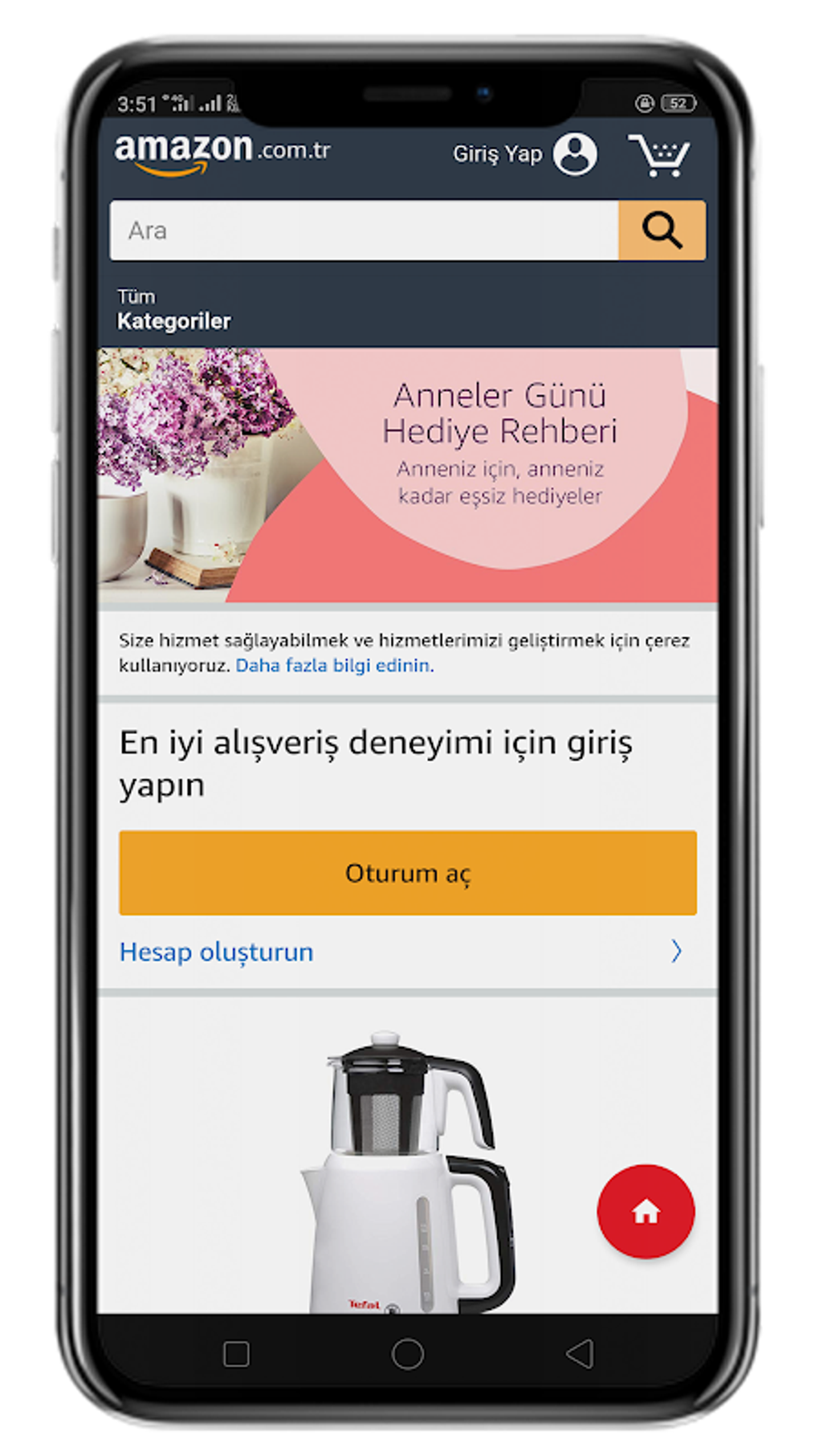Open recent apps from the navigation bar

(236, 1354)
